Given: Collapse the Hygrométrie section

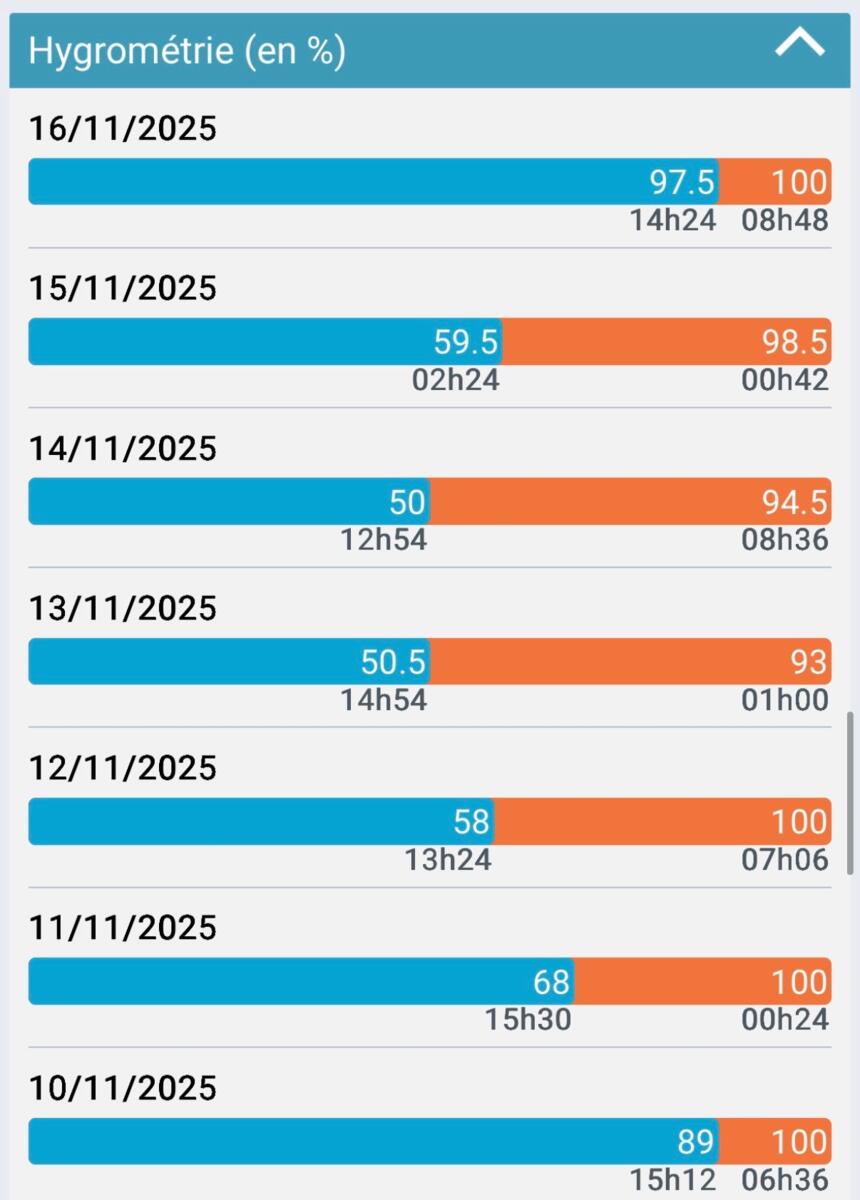Looking at the screenshot, I should [799, 44].
